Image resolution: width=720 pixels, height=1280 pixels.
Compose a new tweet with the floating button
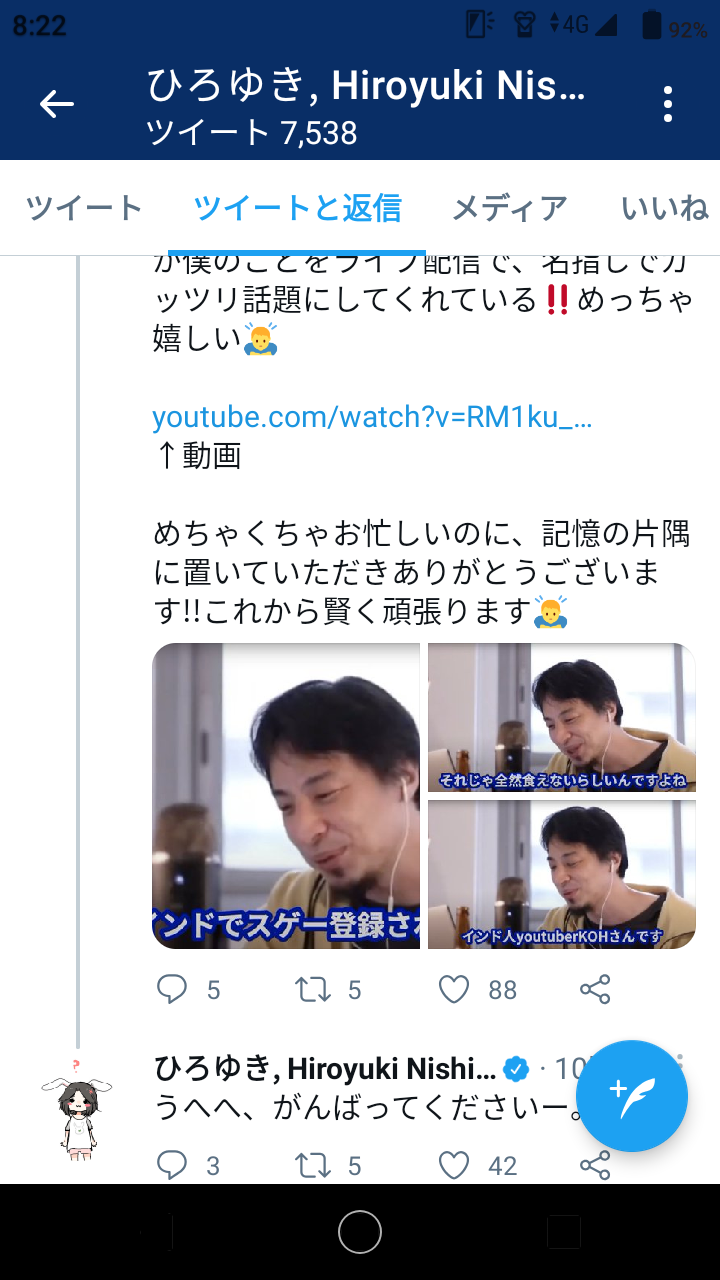click(632, 1096)
